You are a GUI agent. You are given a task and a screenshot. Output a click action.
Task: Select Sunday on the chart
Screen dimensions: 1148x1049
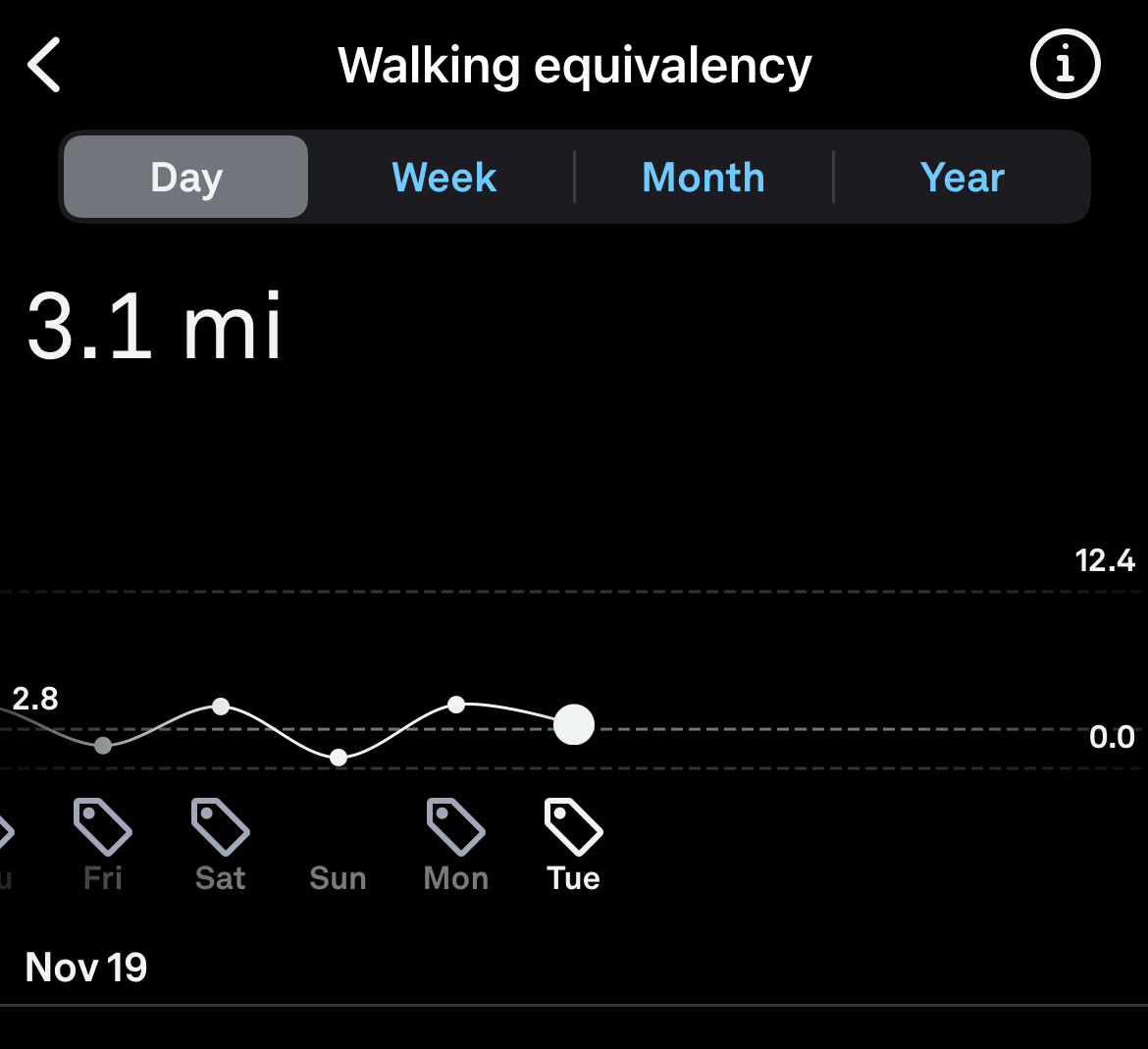339,877
